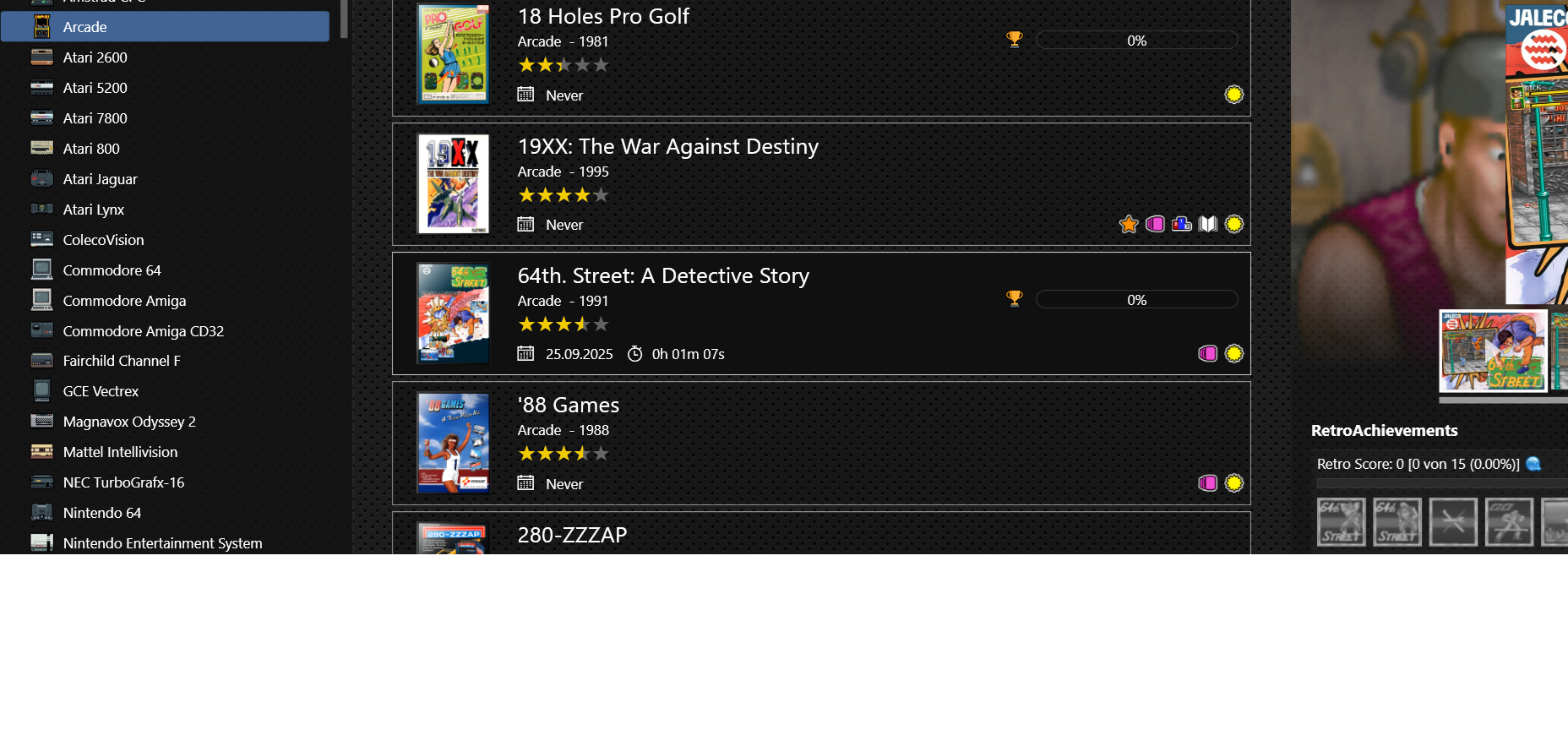Viewport: 1568px width, 730px height.
Task: Open the 280-ZZZAP game entry
Action: 572,536
